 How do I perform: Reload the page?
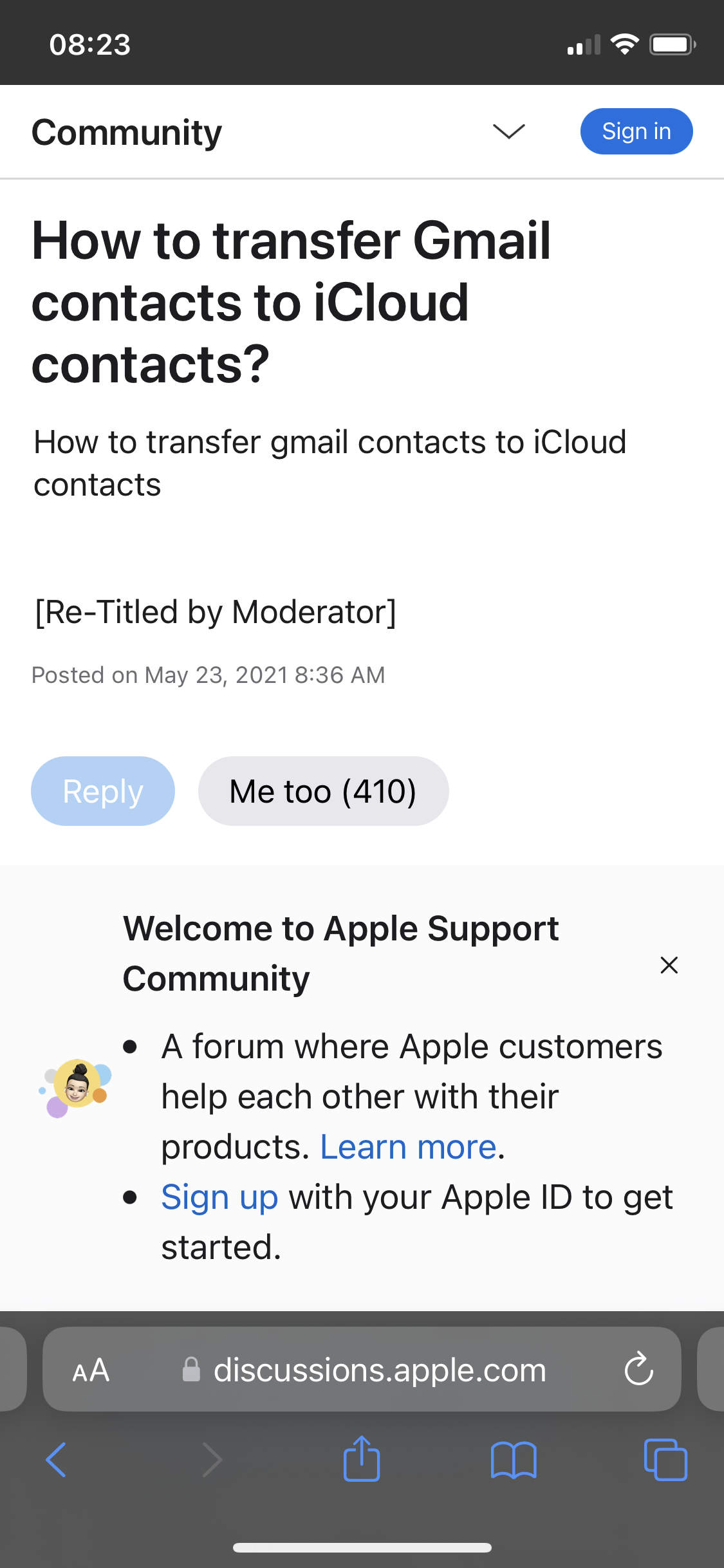pyautogui.click(x=638, y=1368)
